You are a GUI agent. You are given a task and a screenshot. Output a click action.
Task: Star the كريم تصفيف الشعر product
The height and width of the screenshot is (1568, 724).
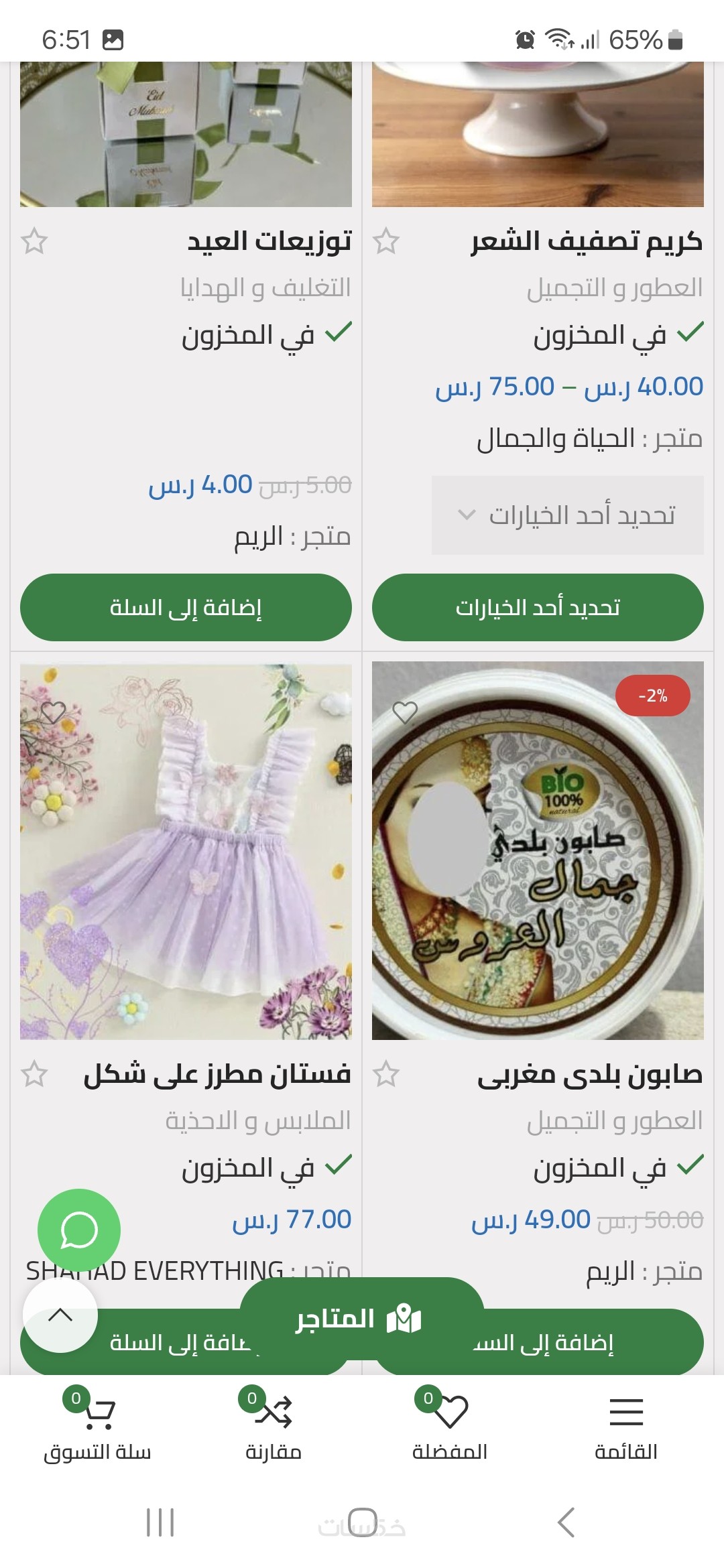click(x=386, y=241)
